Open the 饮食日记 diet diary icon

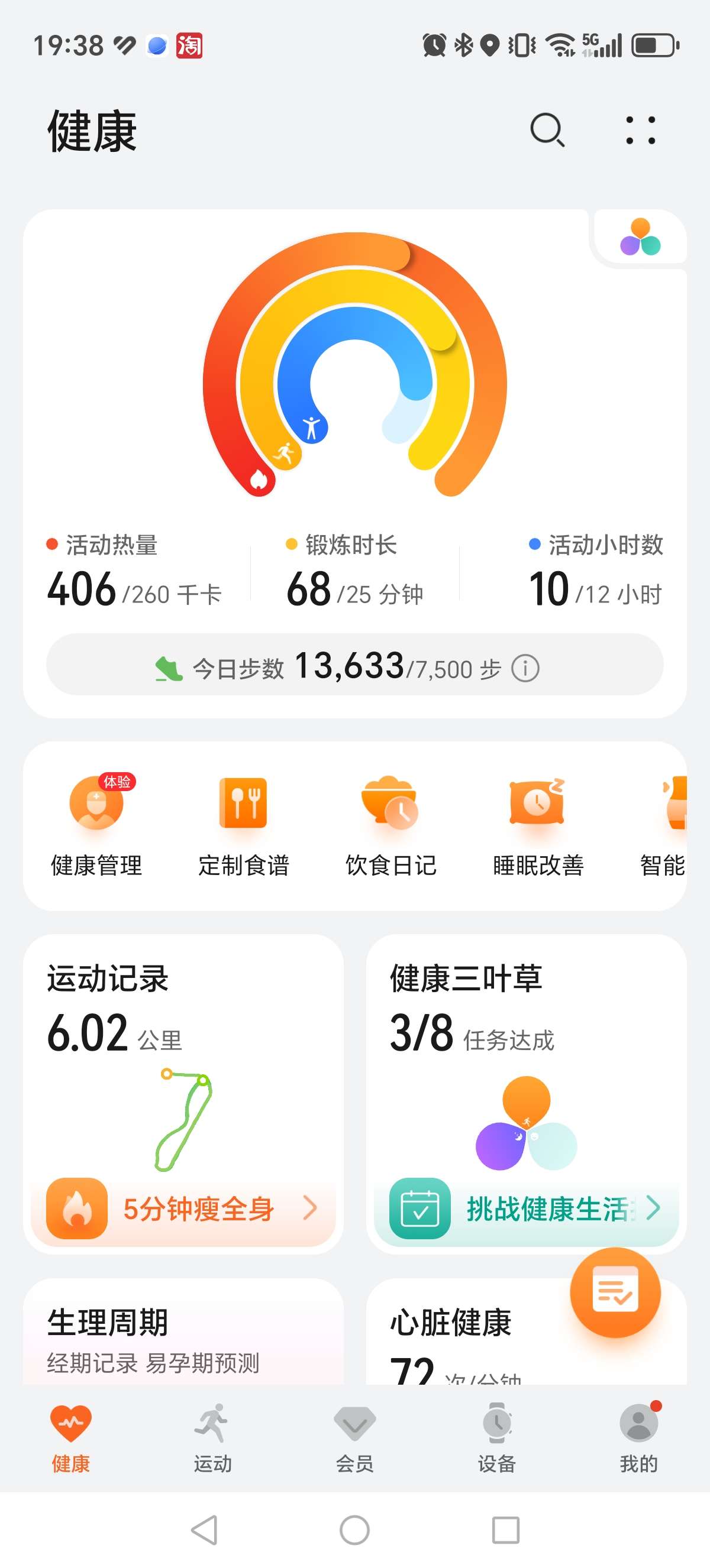tap(390, 804)
